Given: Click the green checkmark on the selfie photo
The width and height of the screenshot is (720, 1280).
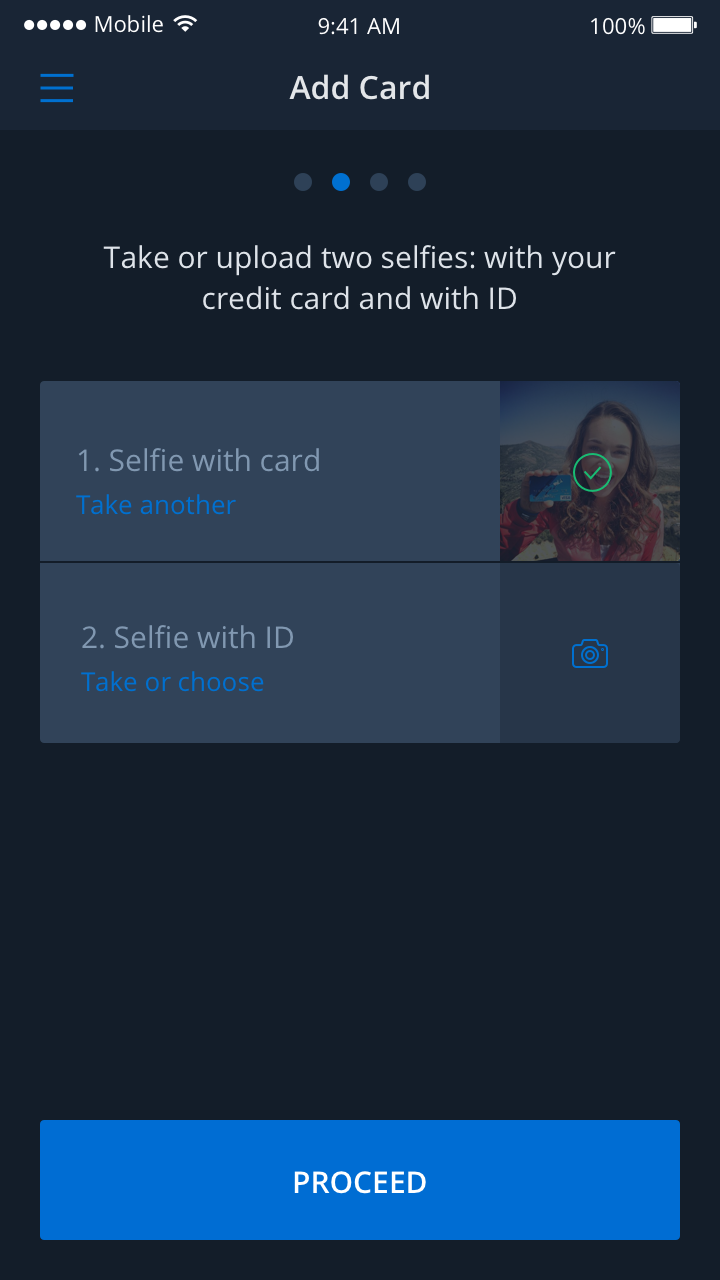Looking at the screenshot, I should 592,472.
